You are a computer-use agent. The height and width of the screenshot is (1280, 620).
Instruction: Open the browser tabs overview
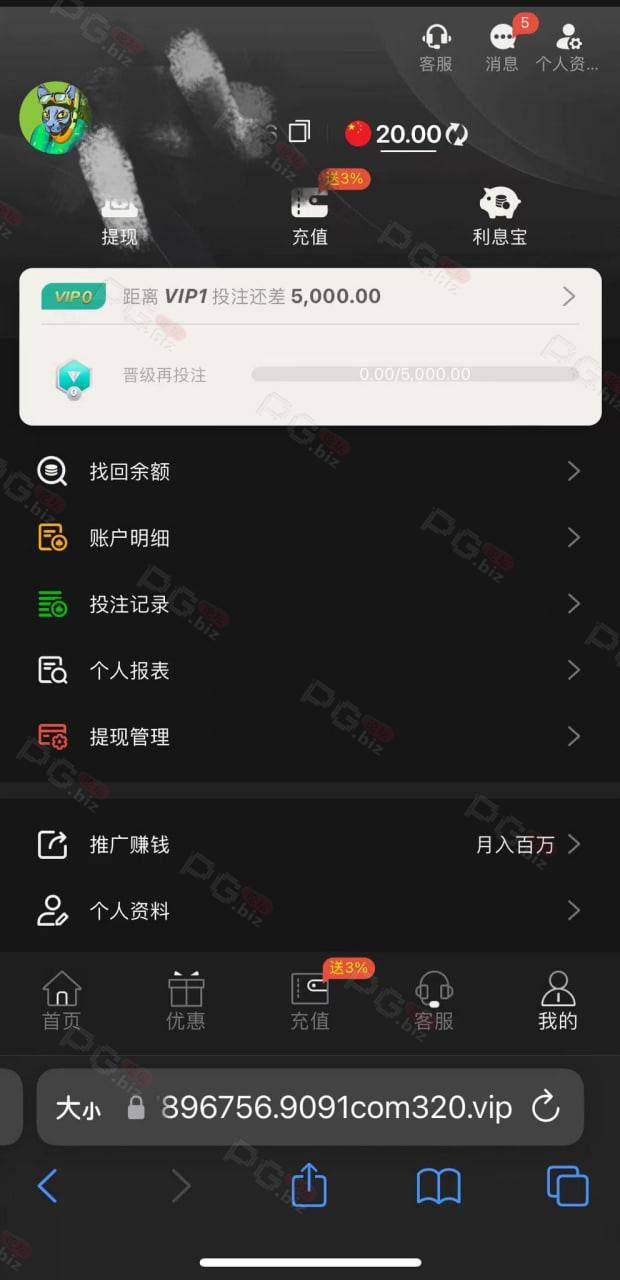[567, 1187]
